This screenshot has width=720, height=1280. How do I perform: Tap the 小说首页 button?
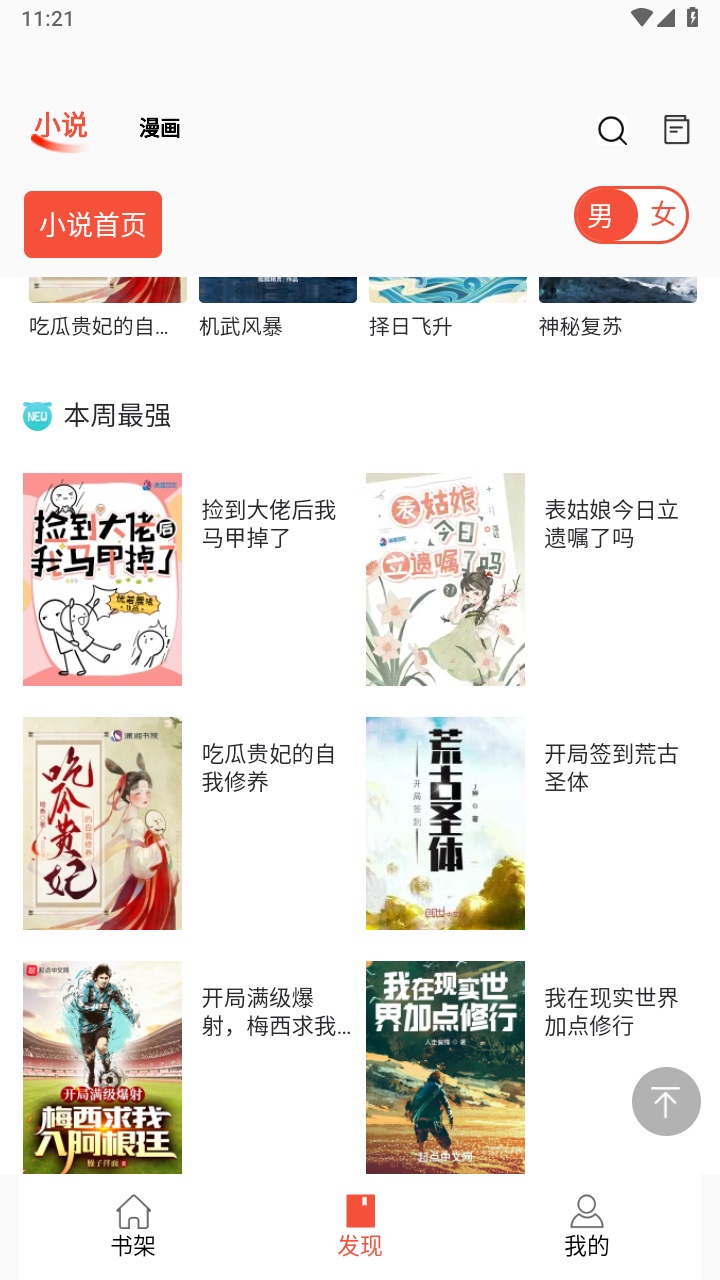(x=93, y=225)
